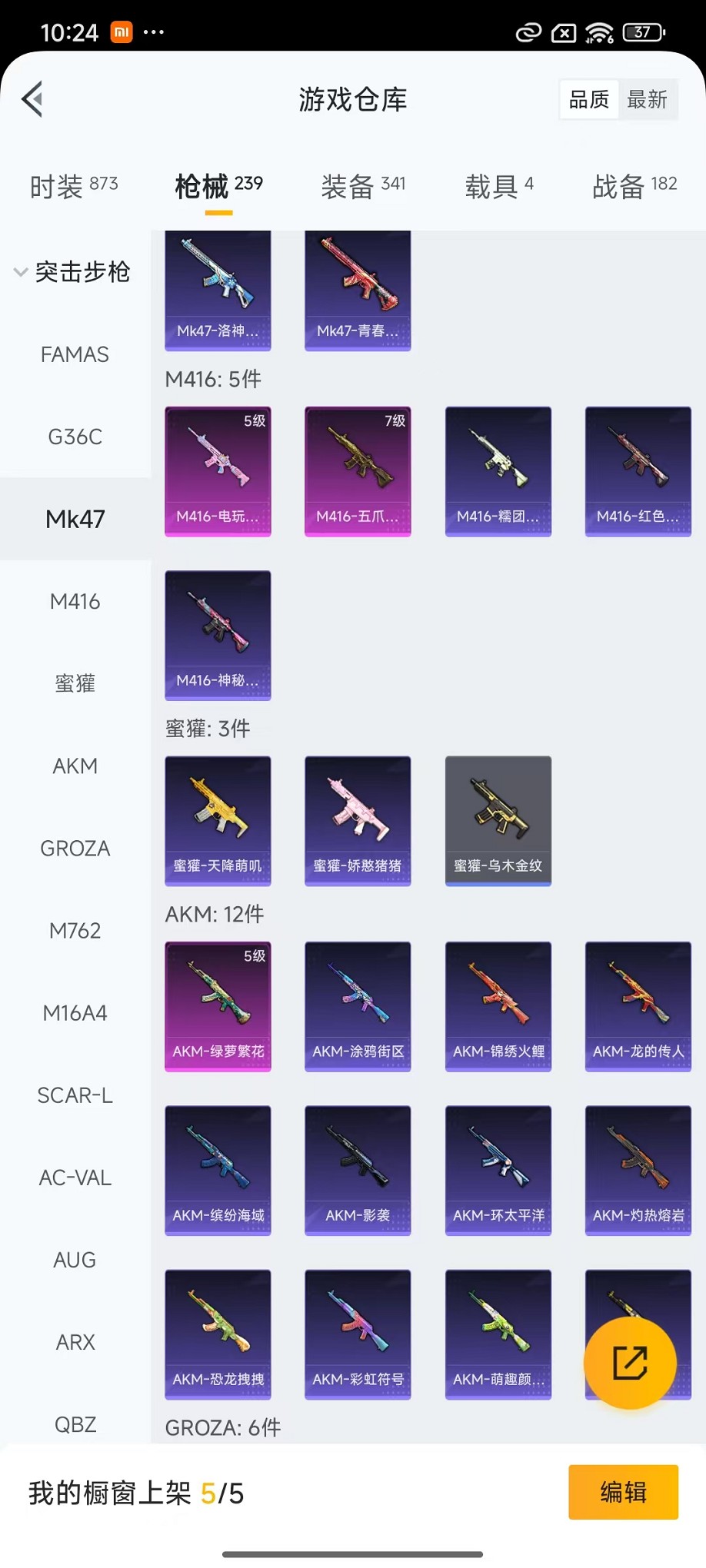The width and height of the screenshot is (706, 1568).
Task: Open the 战备 tab
Action: tap(634, 186)
